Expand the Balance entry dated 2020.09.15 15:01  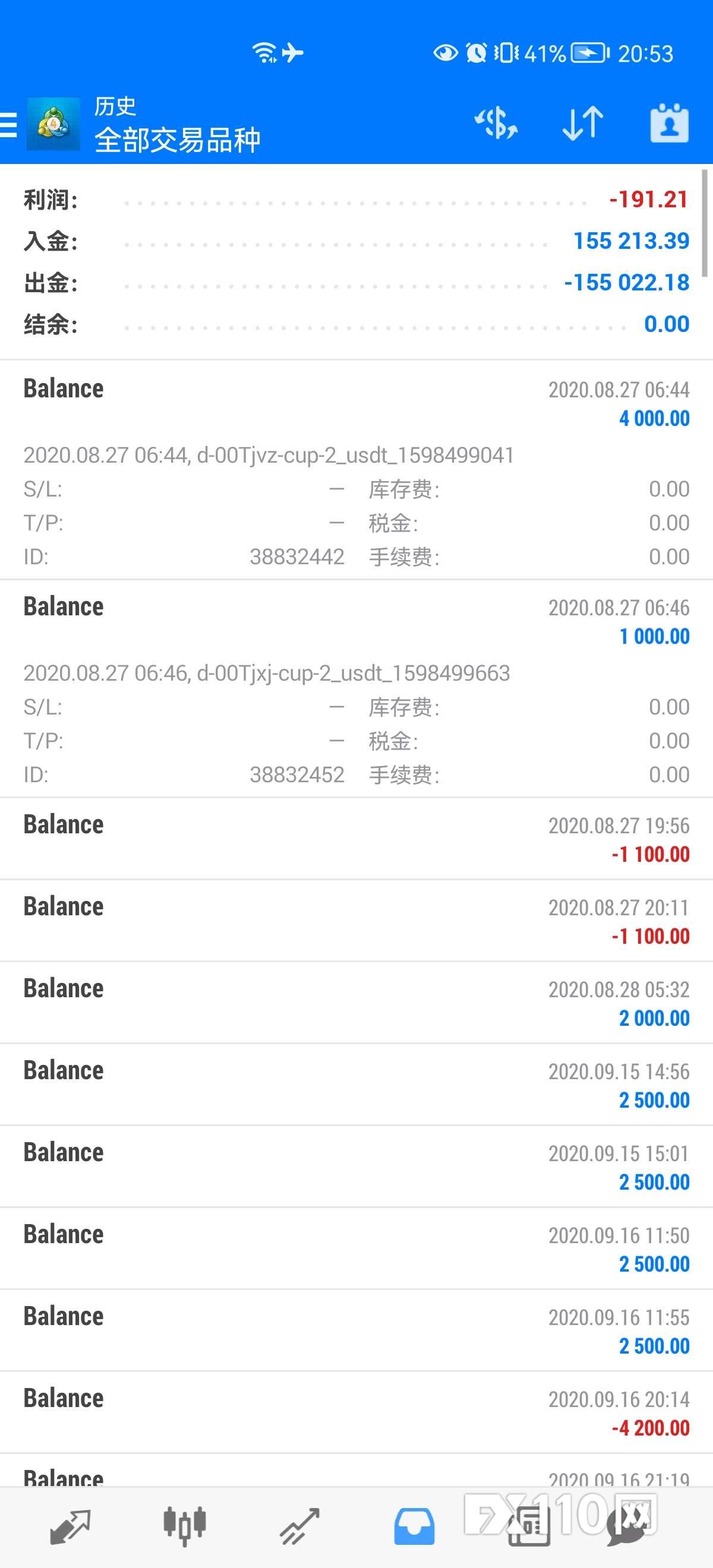point(356,1166)
